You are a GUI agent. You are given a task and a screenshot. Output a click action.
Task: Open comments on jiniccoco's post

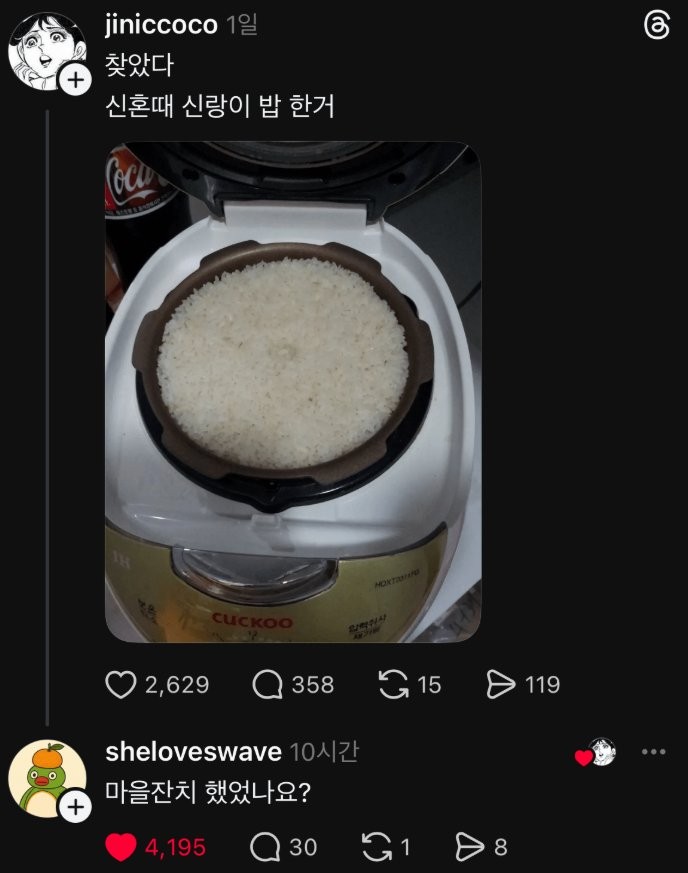pyautogui.click(x=267, y=685)
